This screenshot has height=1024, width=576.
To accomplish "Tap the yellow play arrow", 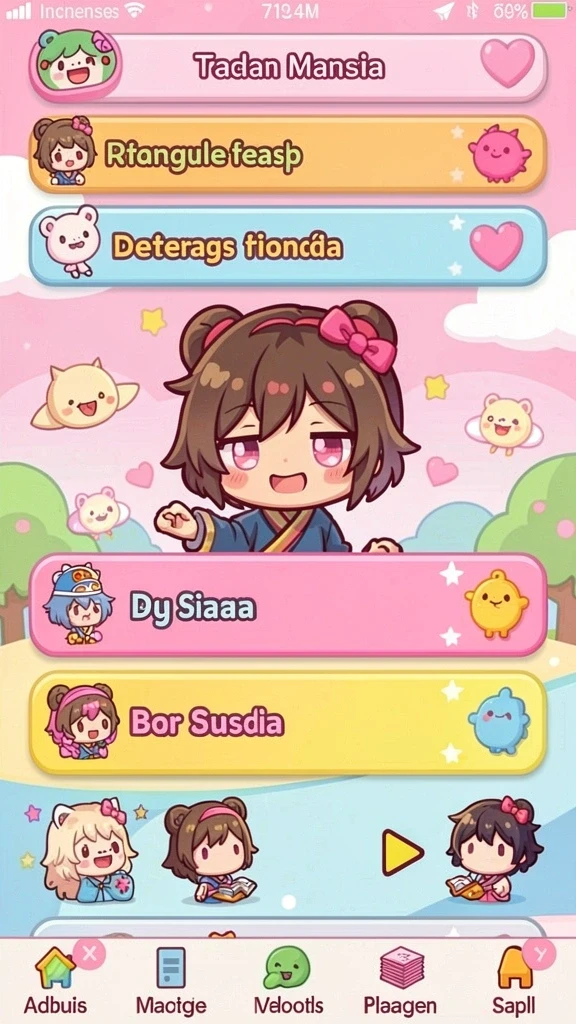I will [402, 852].
